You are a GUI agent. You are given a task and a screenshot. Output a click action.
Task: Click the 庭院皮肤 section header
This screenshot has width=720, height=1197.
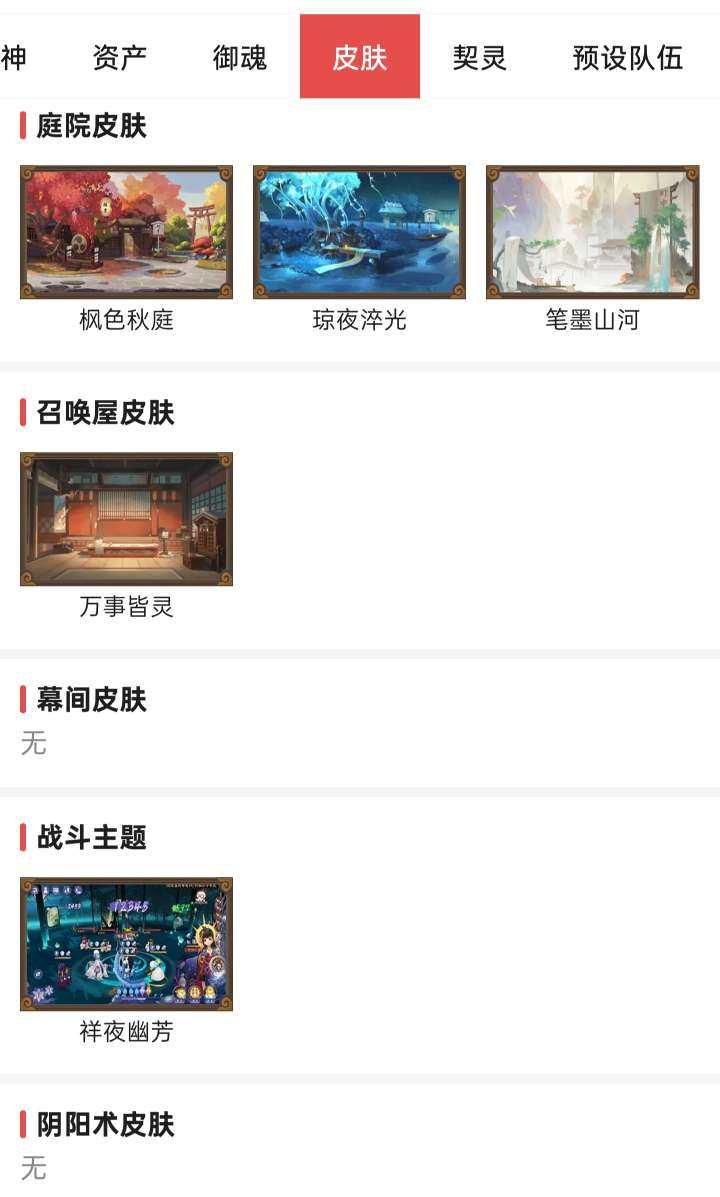pos(86,127)
